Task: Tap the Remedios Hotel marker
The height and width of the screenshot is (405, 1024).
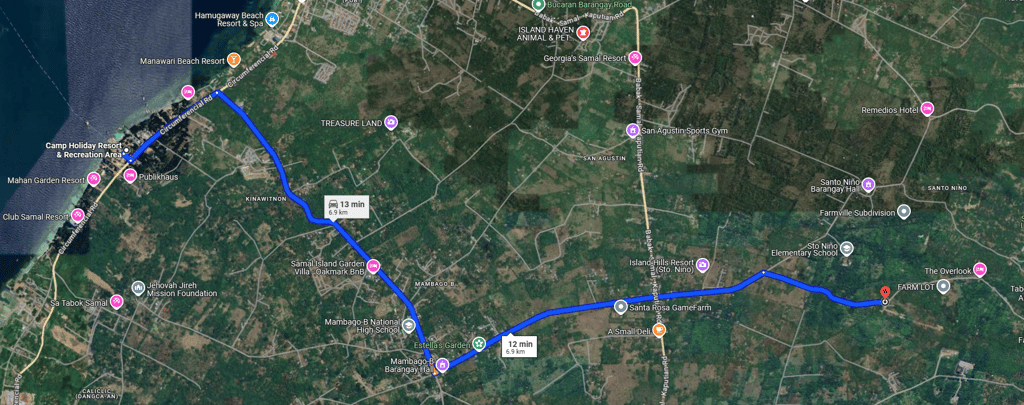Action: (x=927, y=109)
